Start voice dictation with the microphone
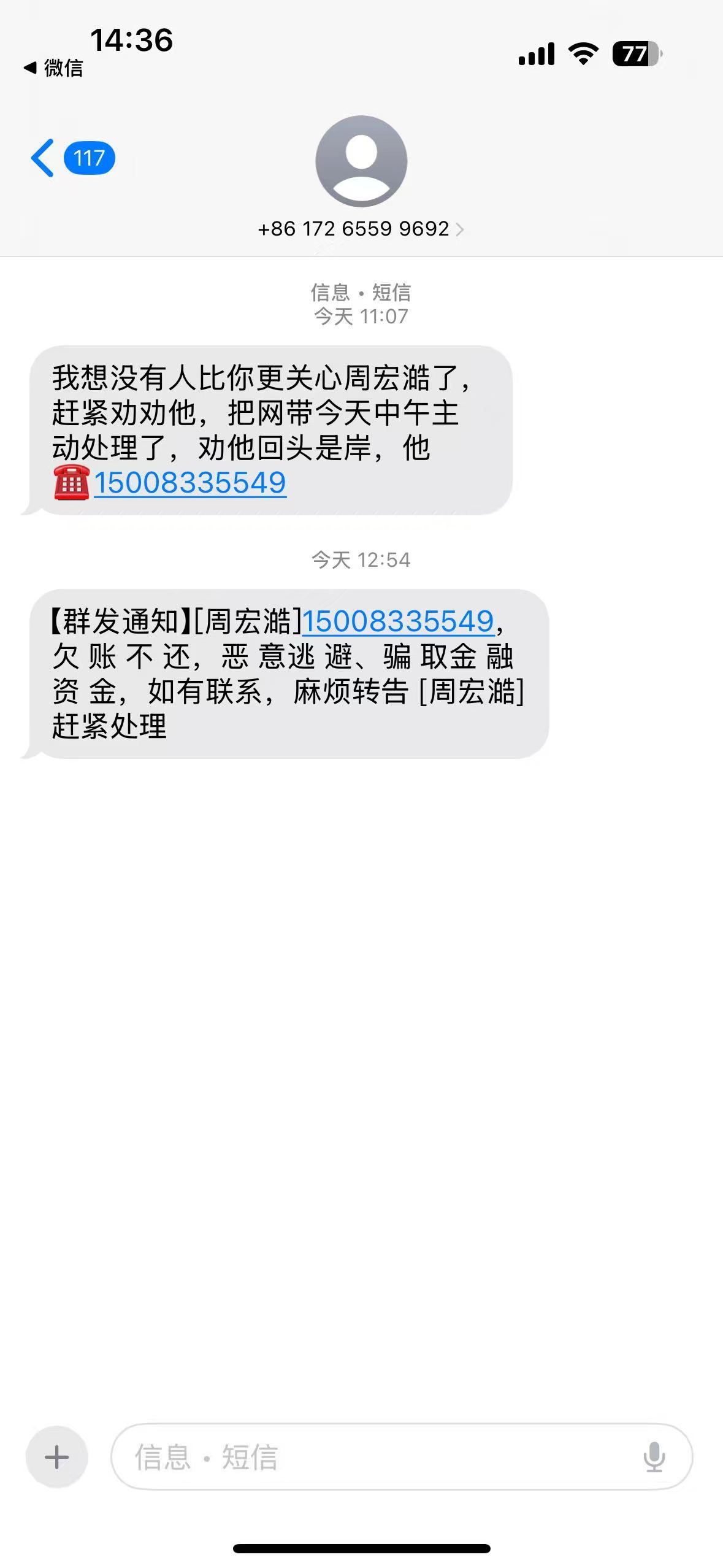723x1568 pixels. (654, 1457)
